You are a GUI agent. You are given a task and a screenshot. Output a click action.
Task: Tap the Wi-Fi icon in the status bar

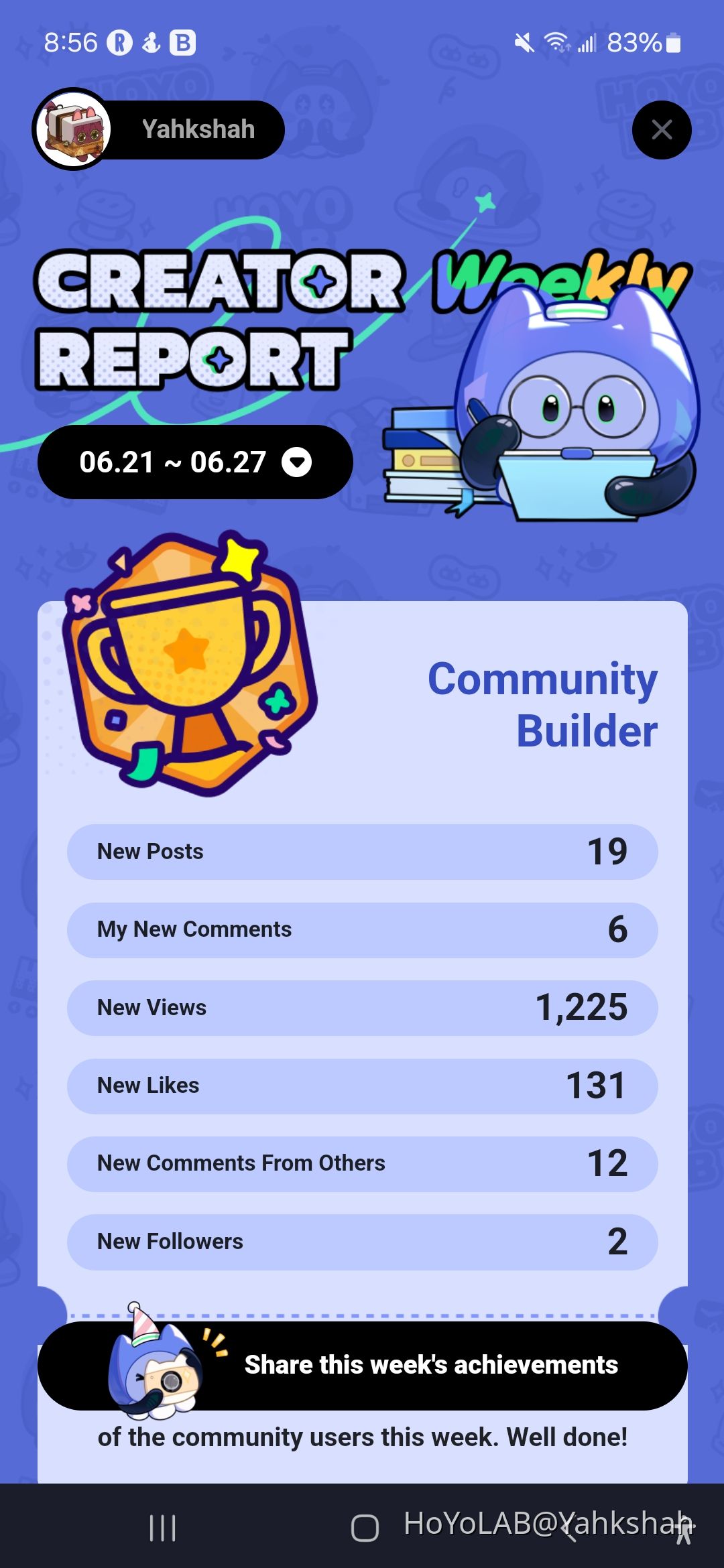coord(556,42)
